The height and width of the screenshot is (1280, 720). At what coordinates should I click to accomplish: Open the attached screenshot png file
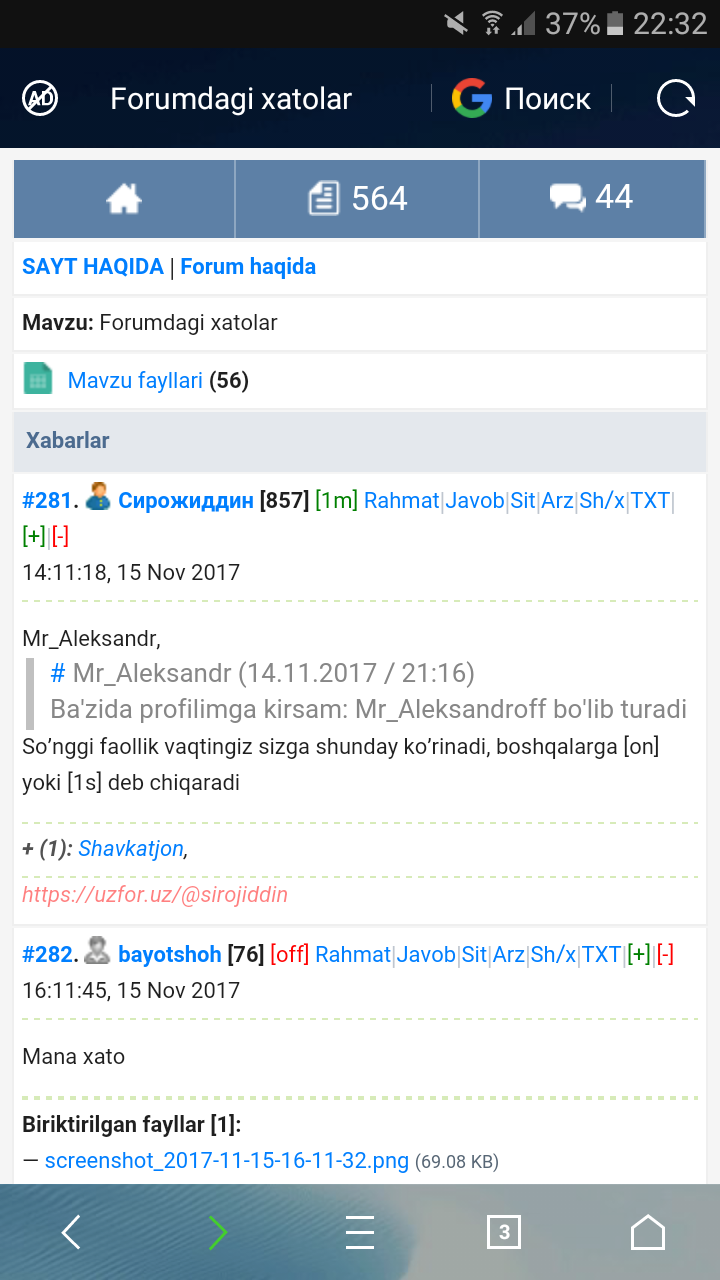[227, 1161]
